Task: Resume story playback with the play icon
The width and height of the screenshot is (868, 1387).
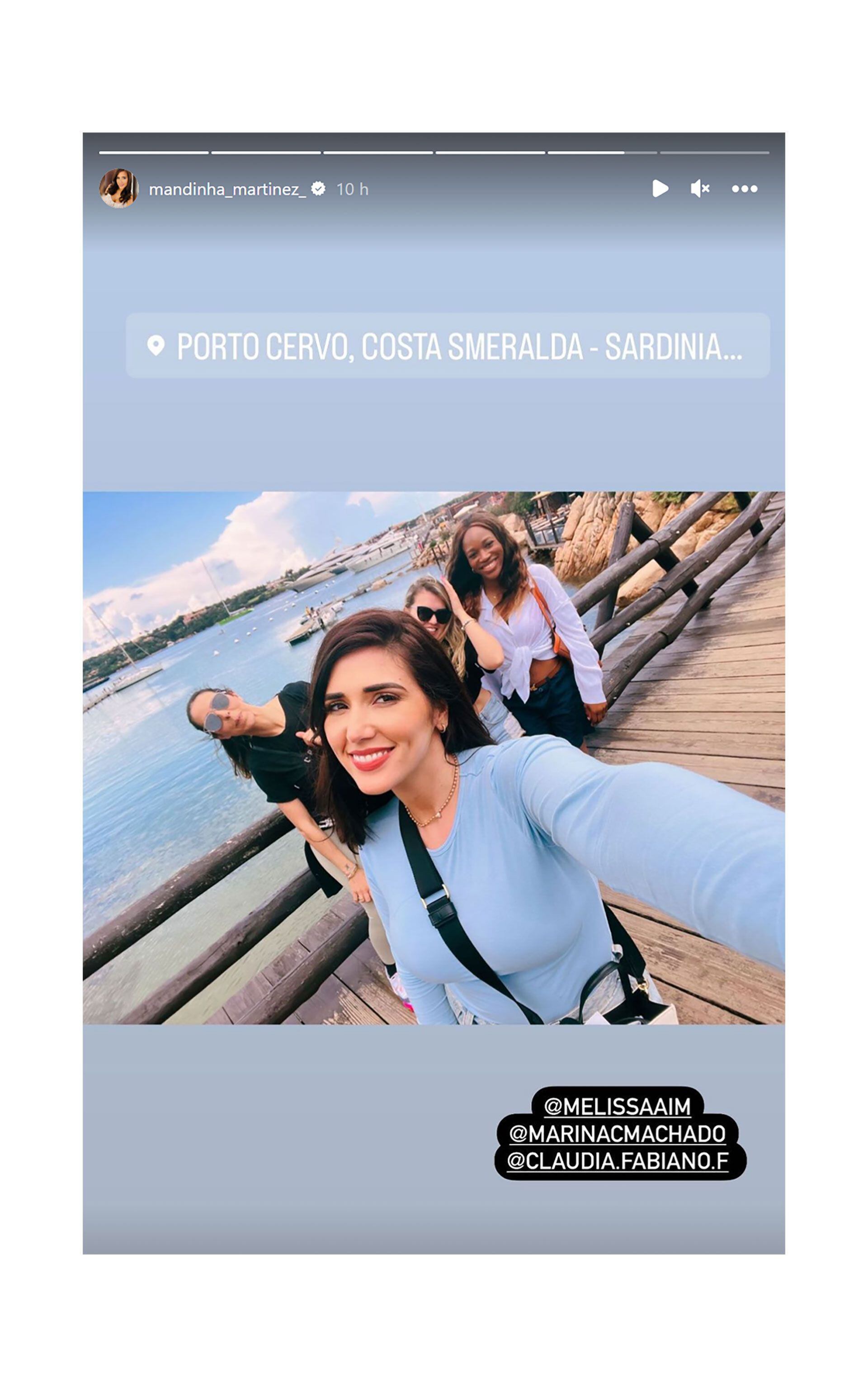Action: pos(660,188)
